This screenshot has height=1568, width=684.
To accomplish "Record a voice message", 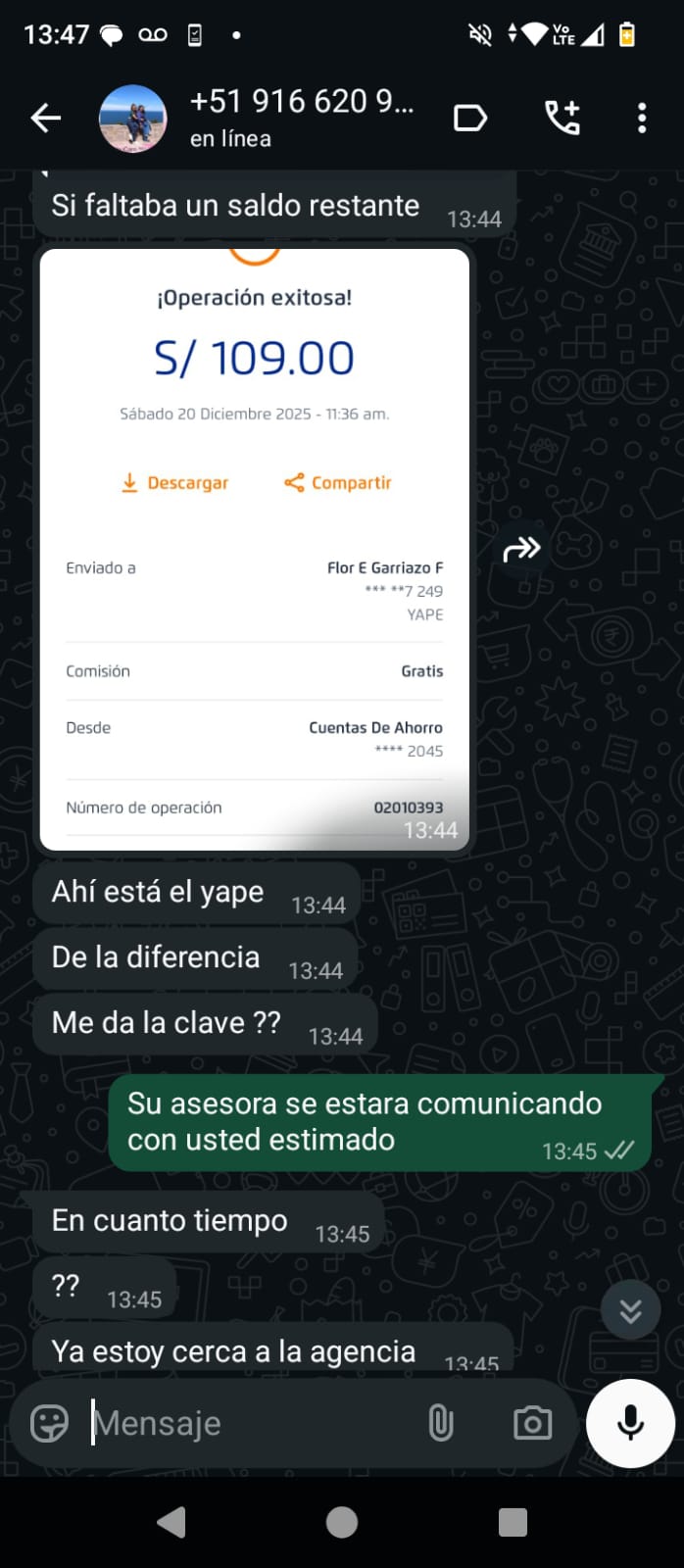I will click(630, 1423).
